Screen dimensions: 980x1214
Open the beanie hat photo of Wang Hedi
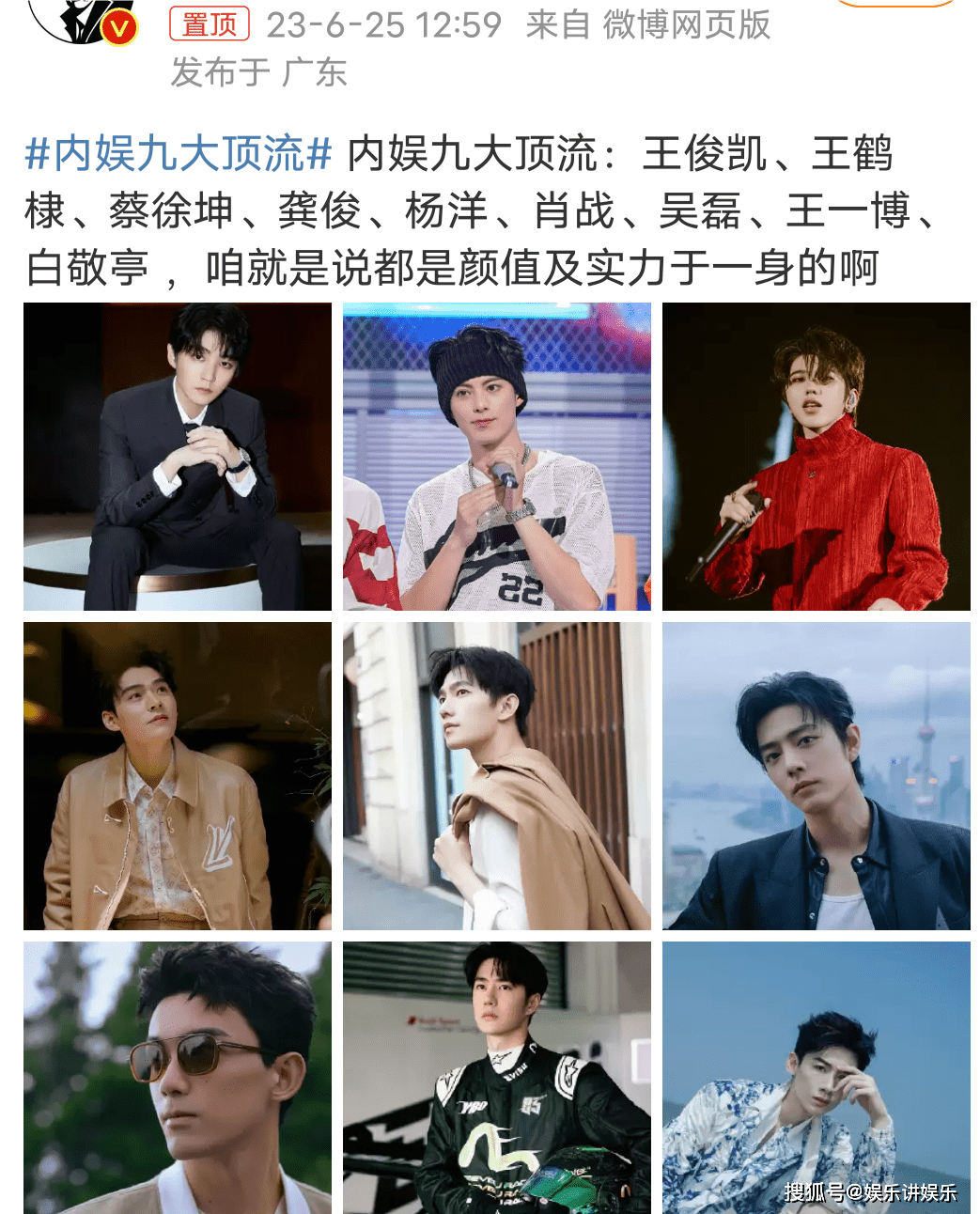coord(498,456)
